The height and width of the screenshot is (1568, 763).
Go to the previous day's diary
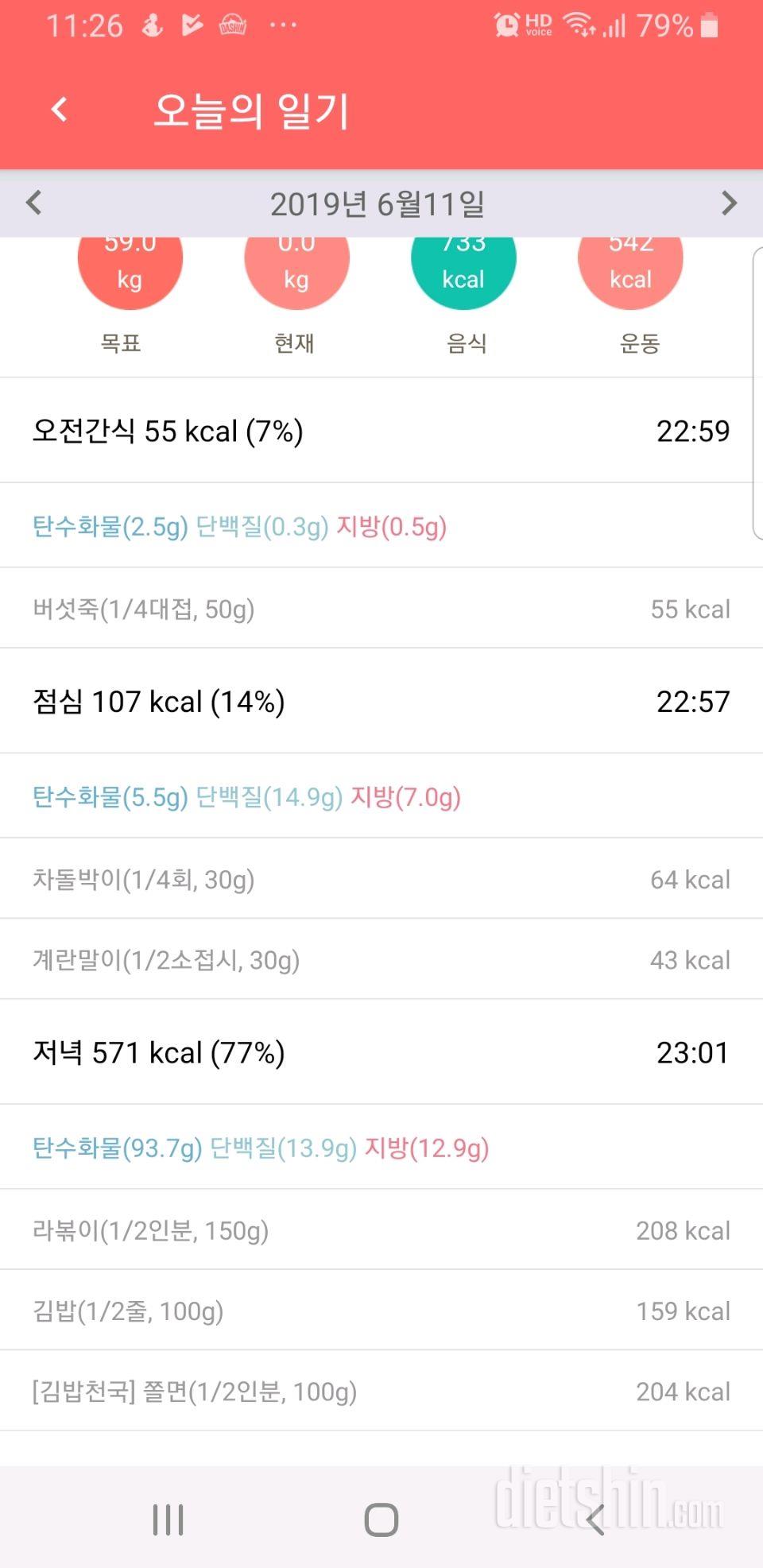click(x=33, y=203)
